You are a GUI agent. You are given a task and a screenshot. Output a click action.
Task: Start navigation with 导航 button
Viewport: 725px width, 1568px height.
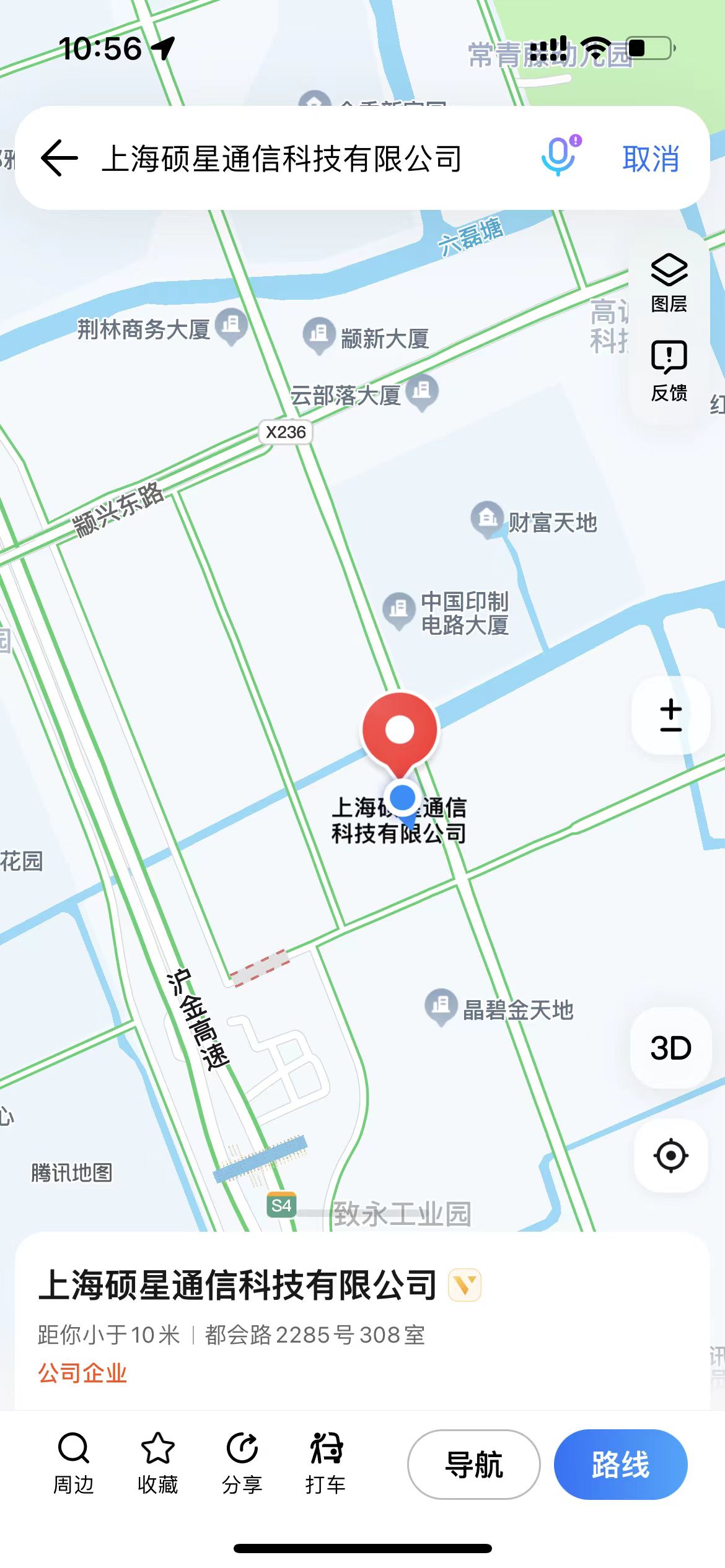(x=473, y=1465)
